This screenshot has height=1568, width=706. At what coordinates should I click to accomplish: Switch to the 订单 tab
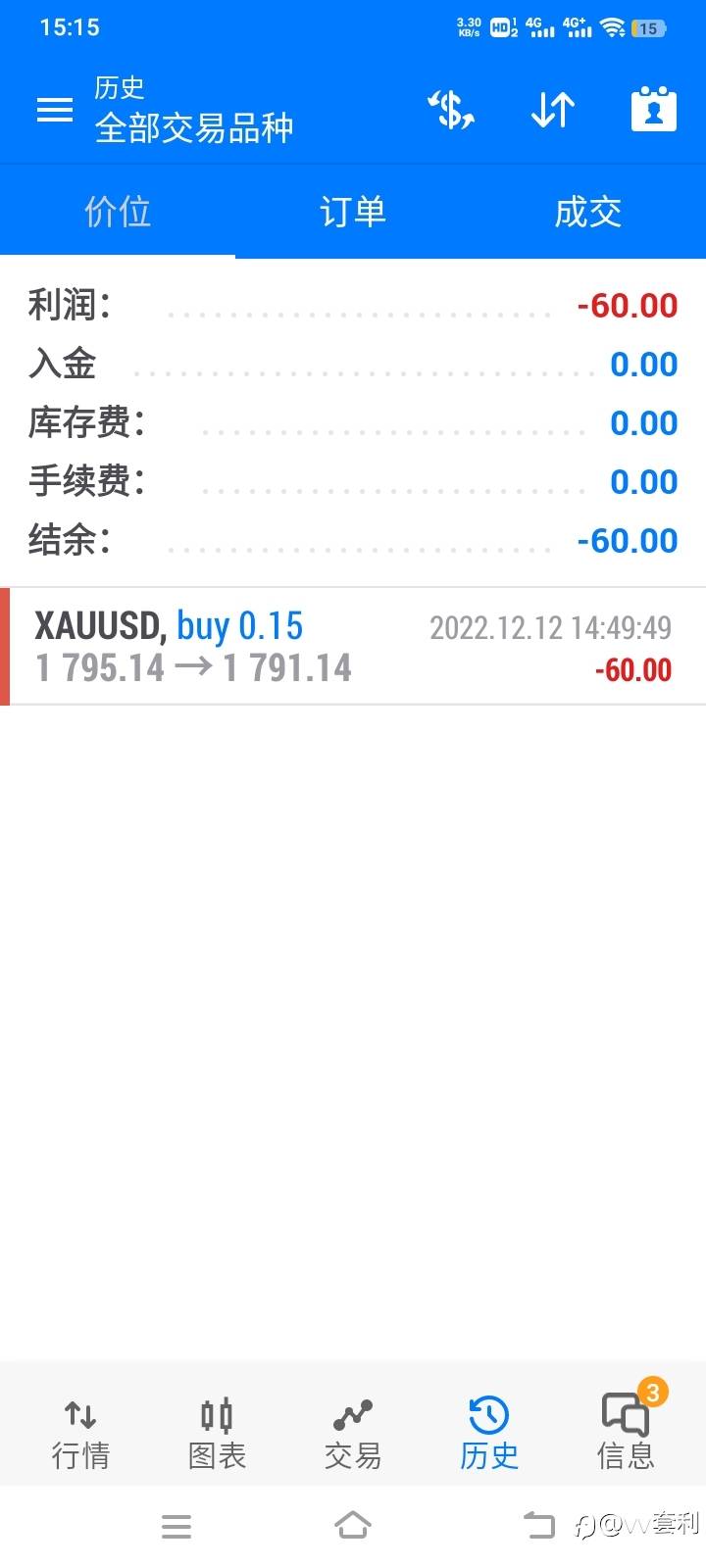[353, 212]
